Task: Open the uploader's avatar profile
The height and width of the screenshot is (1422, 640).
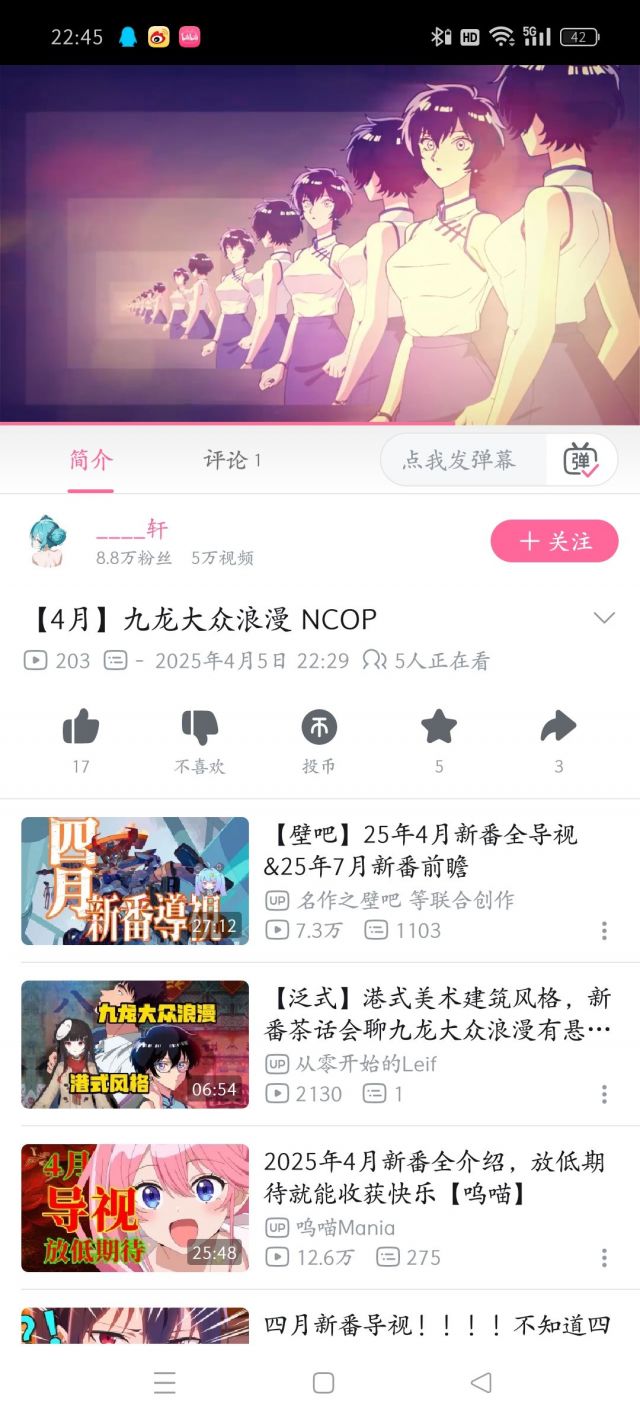Action: pos(47,541)
